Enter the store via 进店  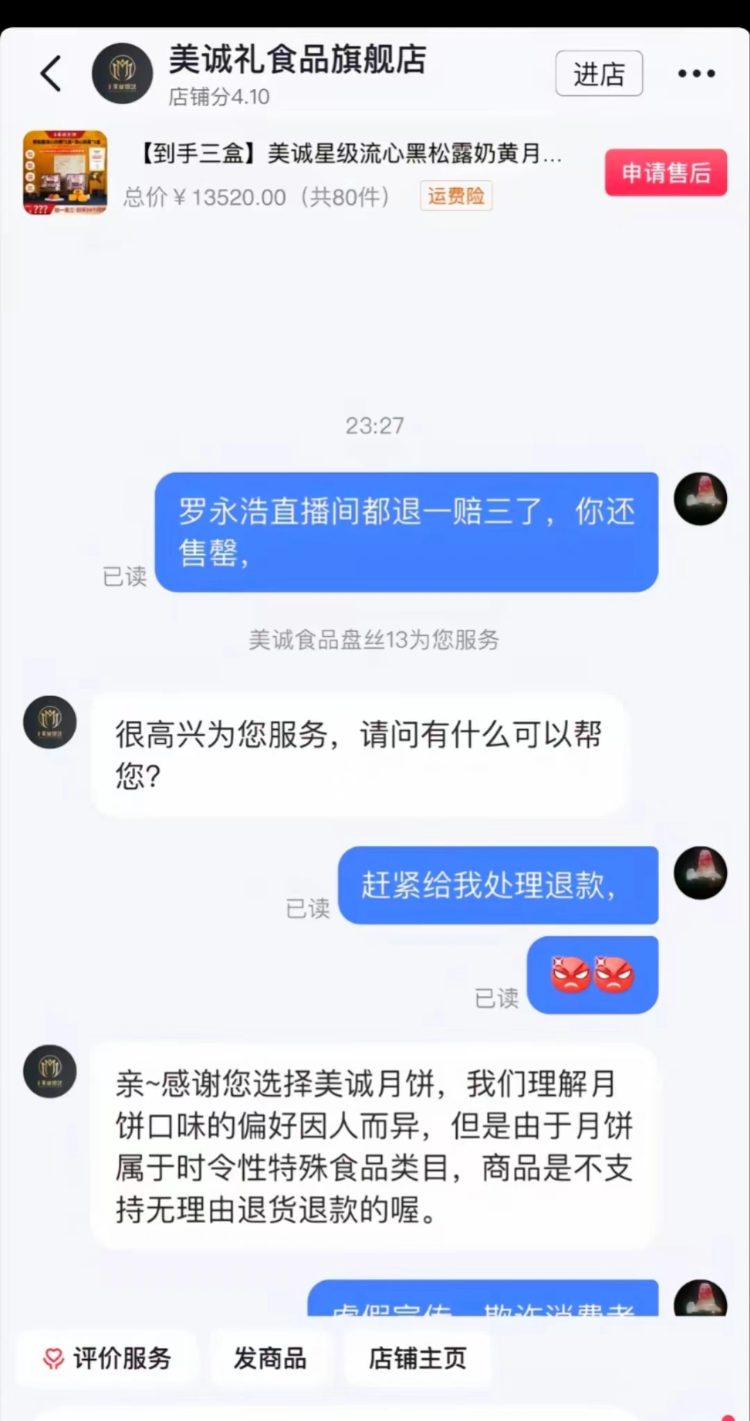599,74
